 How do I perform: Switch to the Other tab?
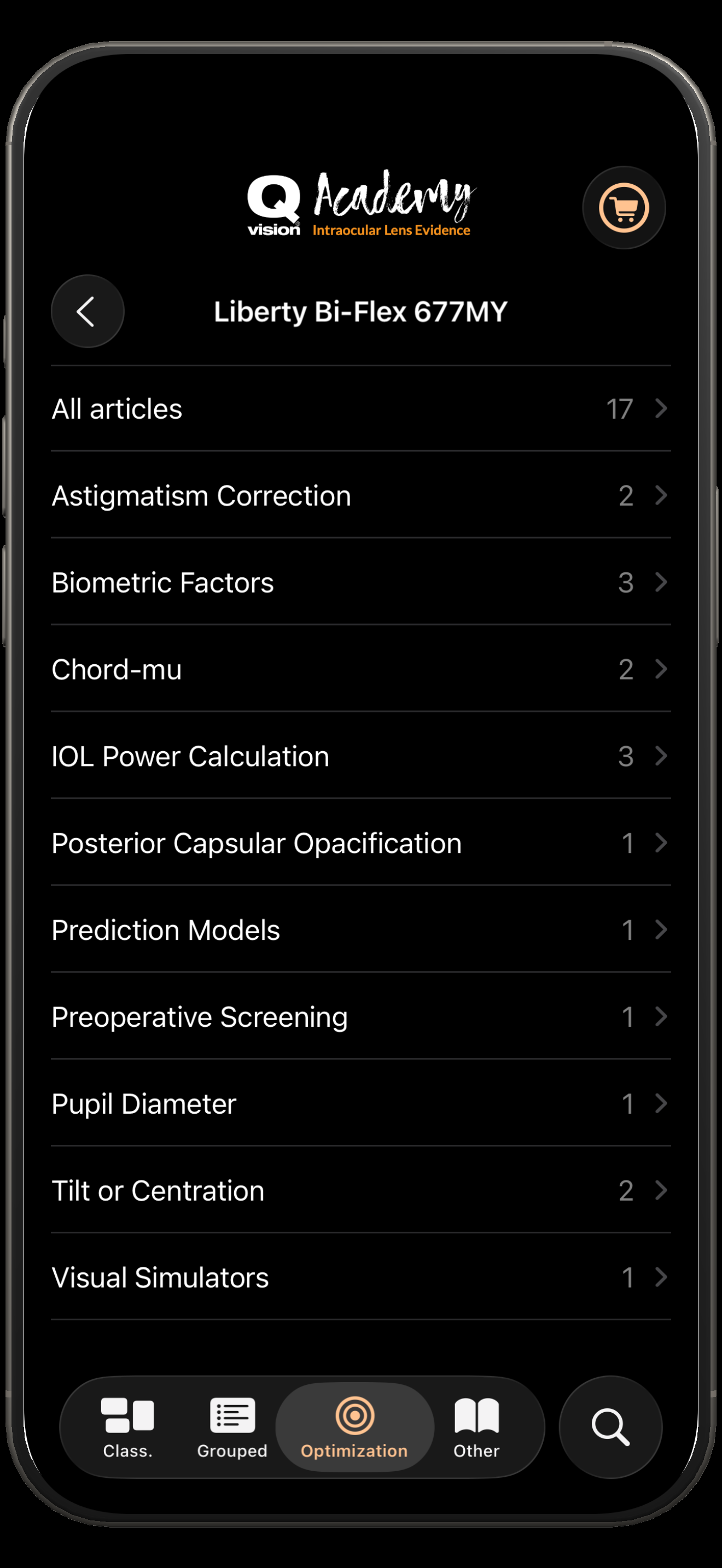tap(476, 1427)
